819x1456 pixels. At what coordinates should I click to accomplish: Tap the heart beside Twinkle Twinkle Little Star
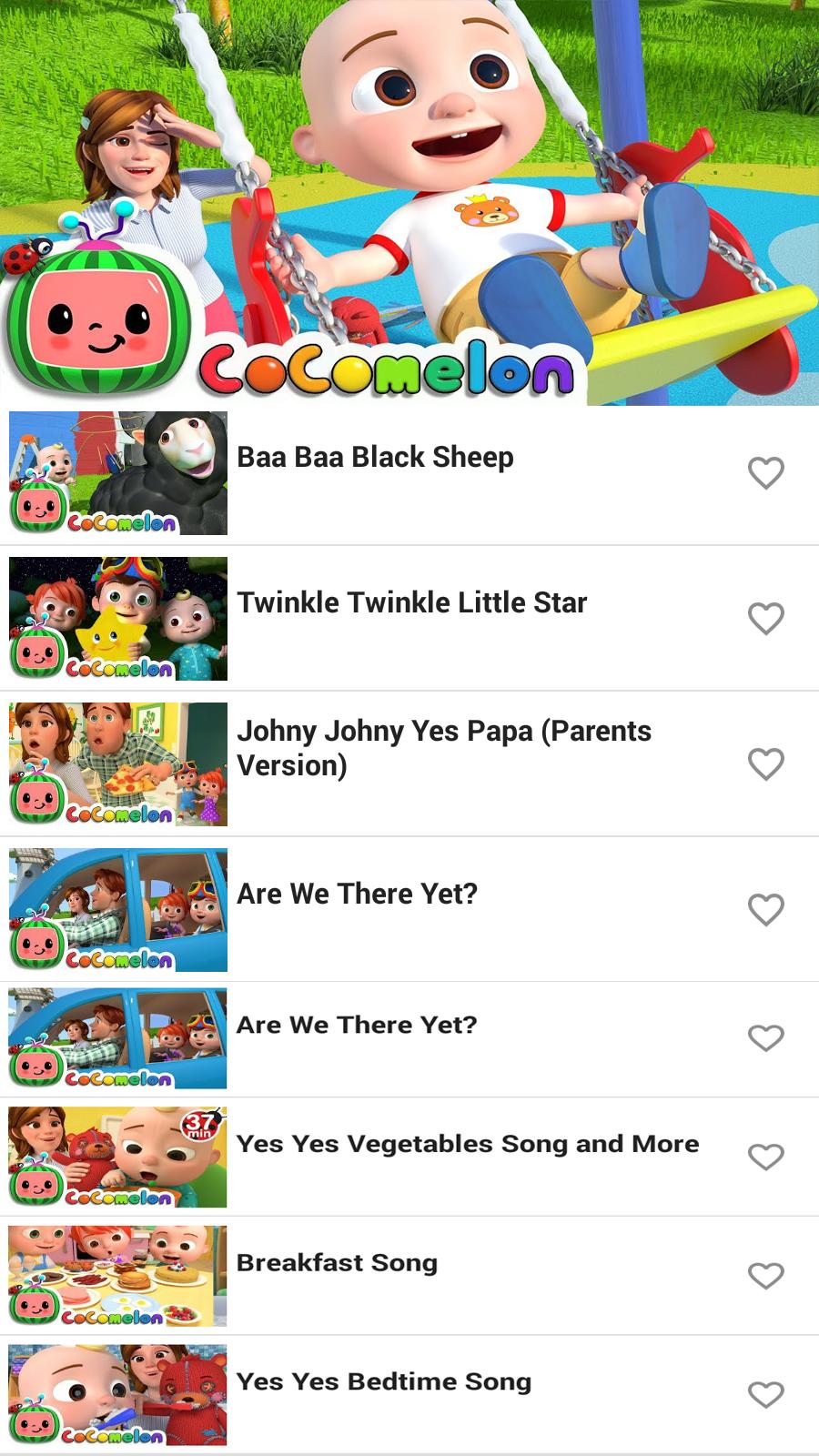click(x=766, y=619)
